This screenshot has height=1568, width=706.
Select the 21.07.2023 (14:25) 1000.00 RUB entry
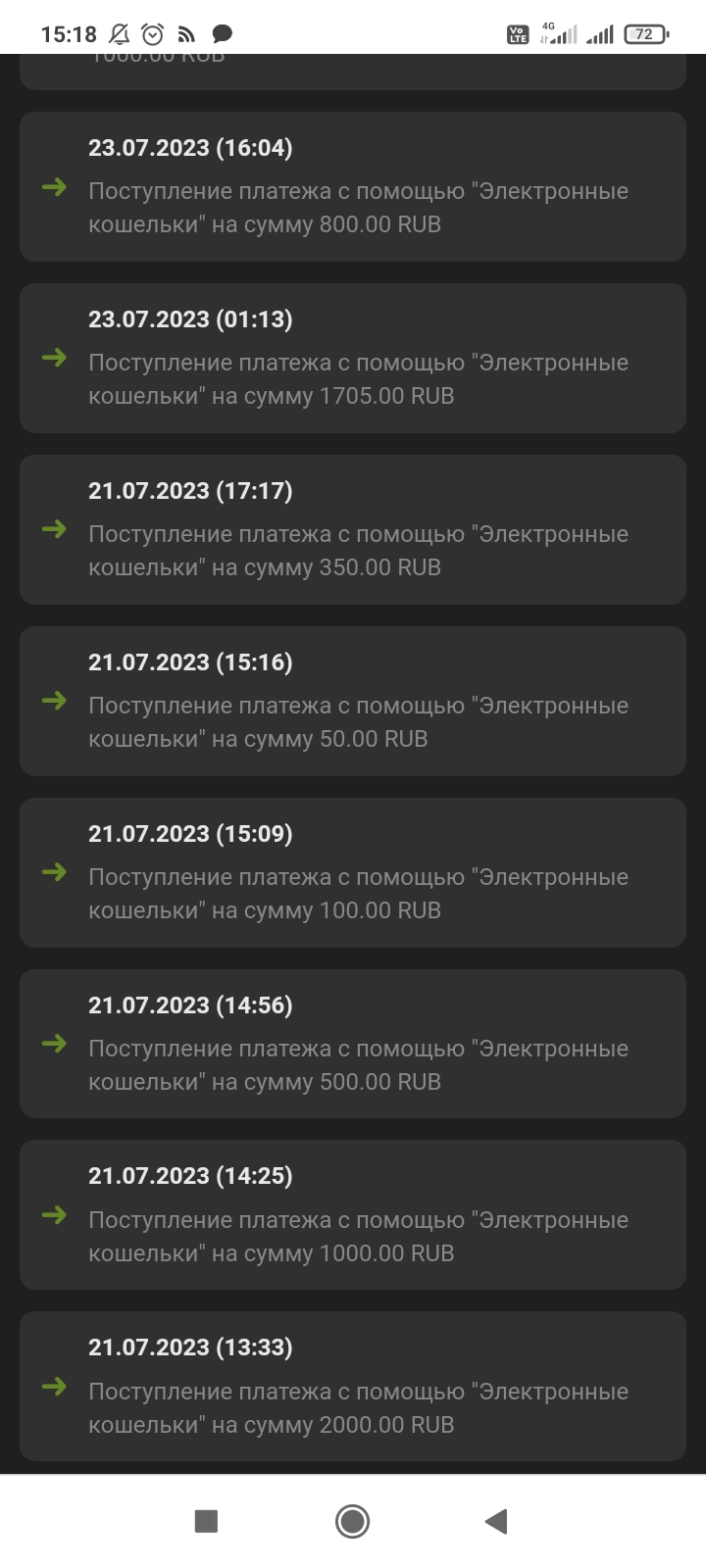[353, 1215]
